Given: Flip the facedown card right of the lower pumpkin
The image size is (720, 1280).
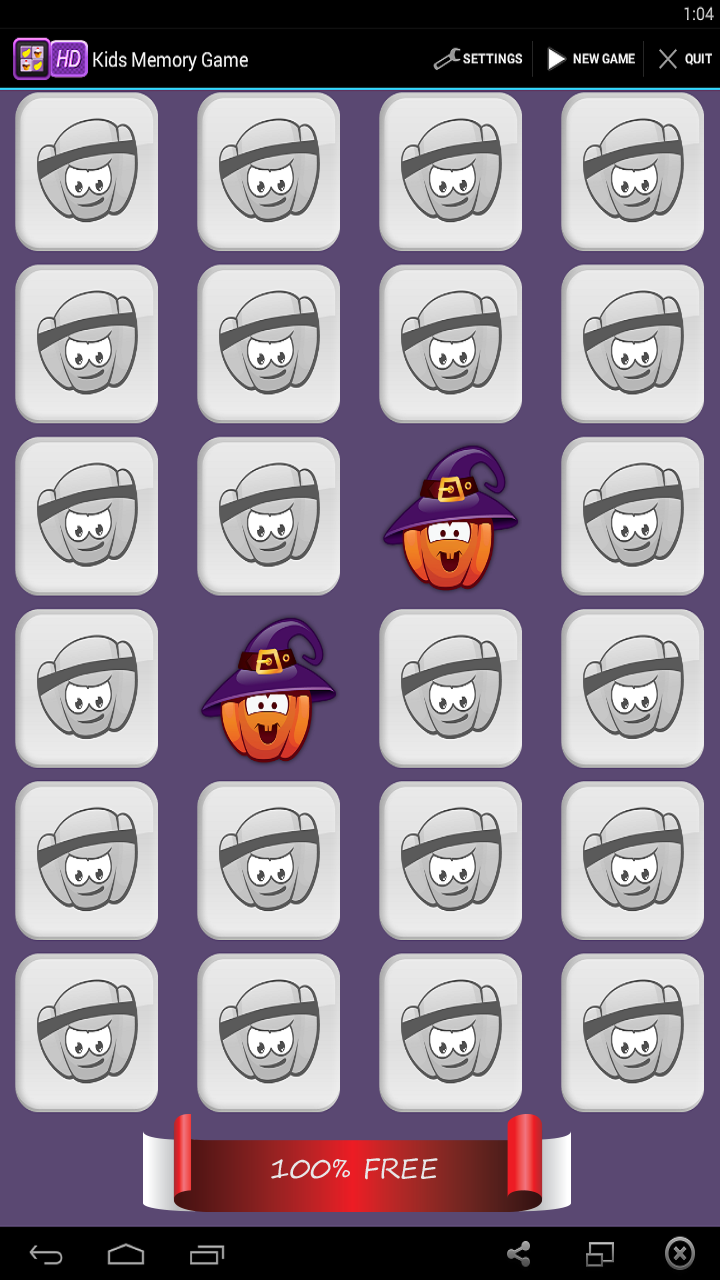Looking at the screenshot, I should click(450, 688).
